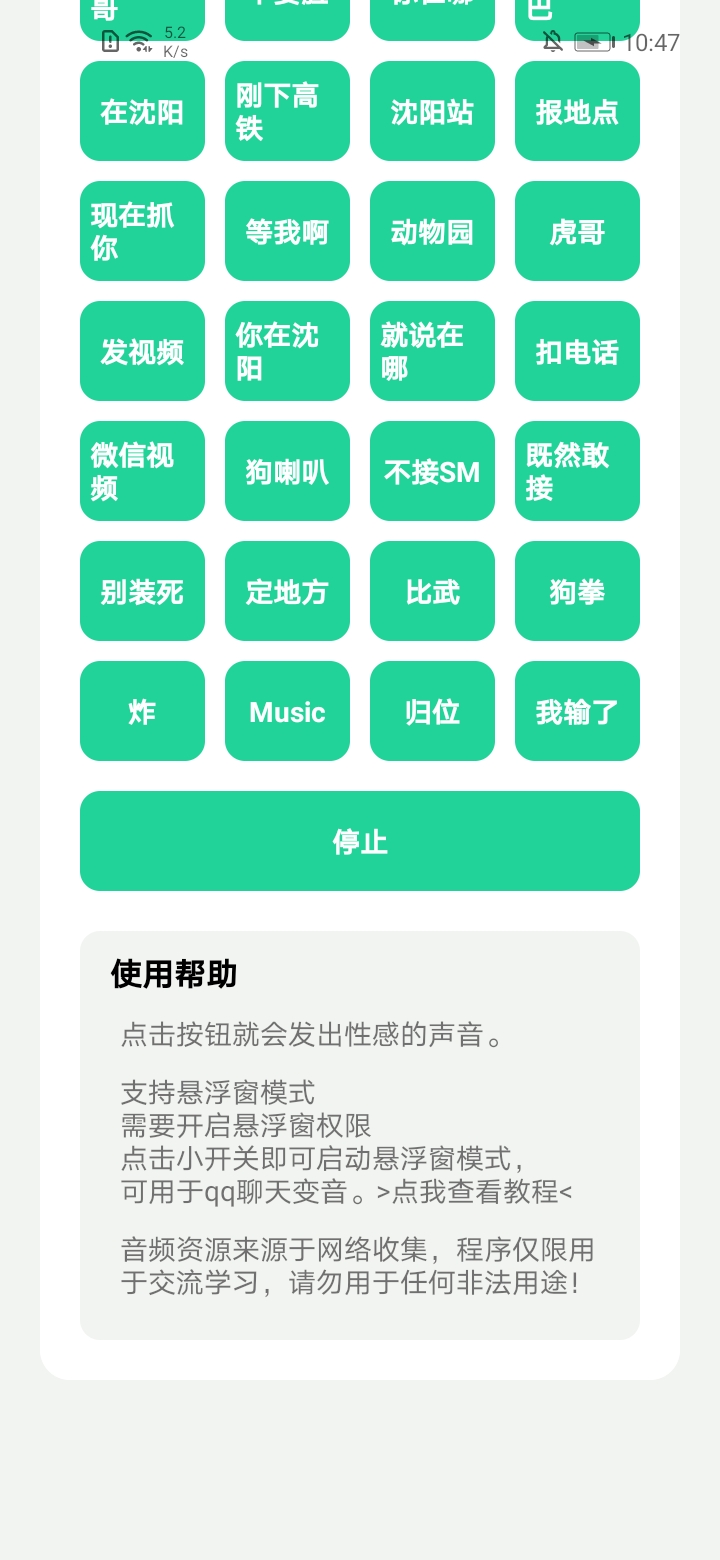
Task: Tap the 虎哥 button
Action: click(577, 231)
